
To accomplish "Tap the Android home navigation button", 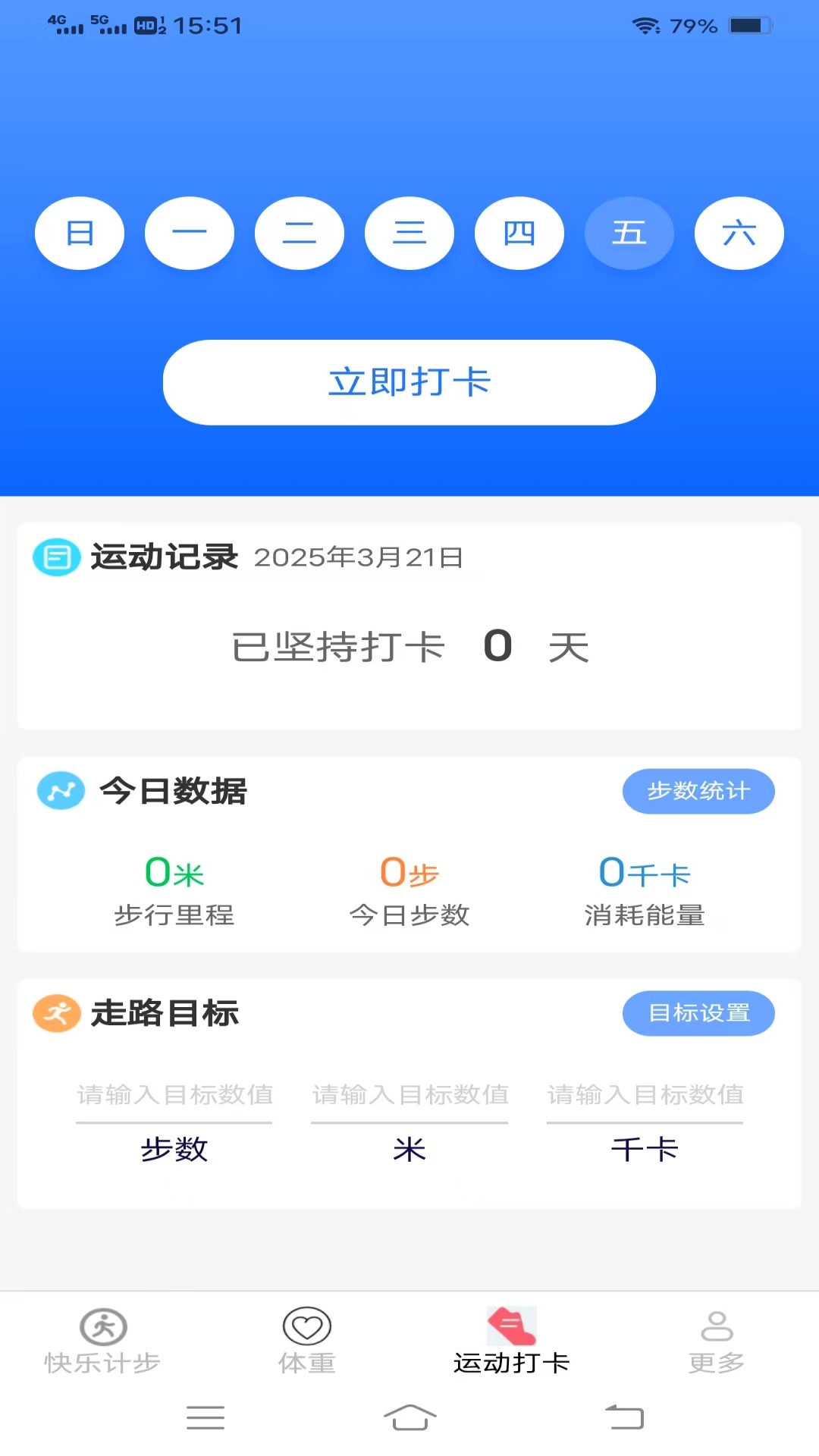I will [409, 1418].
